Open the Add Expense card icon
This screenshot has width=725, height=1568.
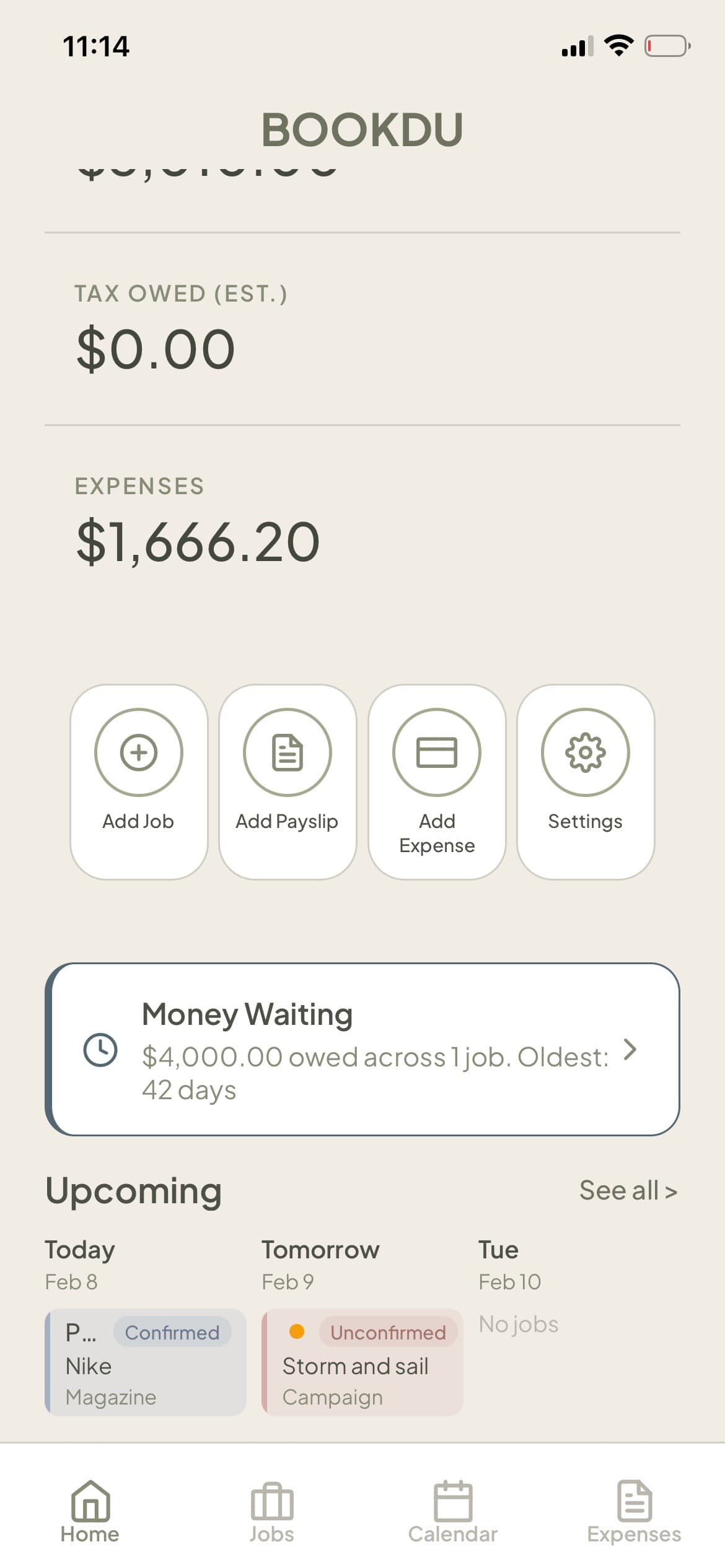pos(437,752)
